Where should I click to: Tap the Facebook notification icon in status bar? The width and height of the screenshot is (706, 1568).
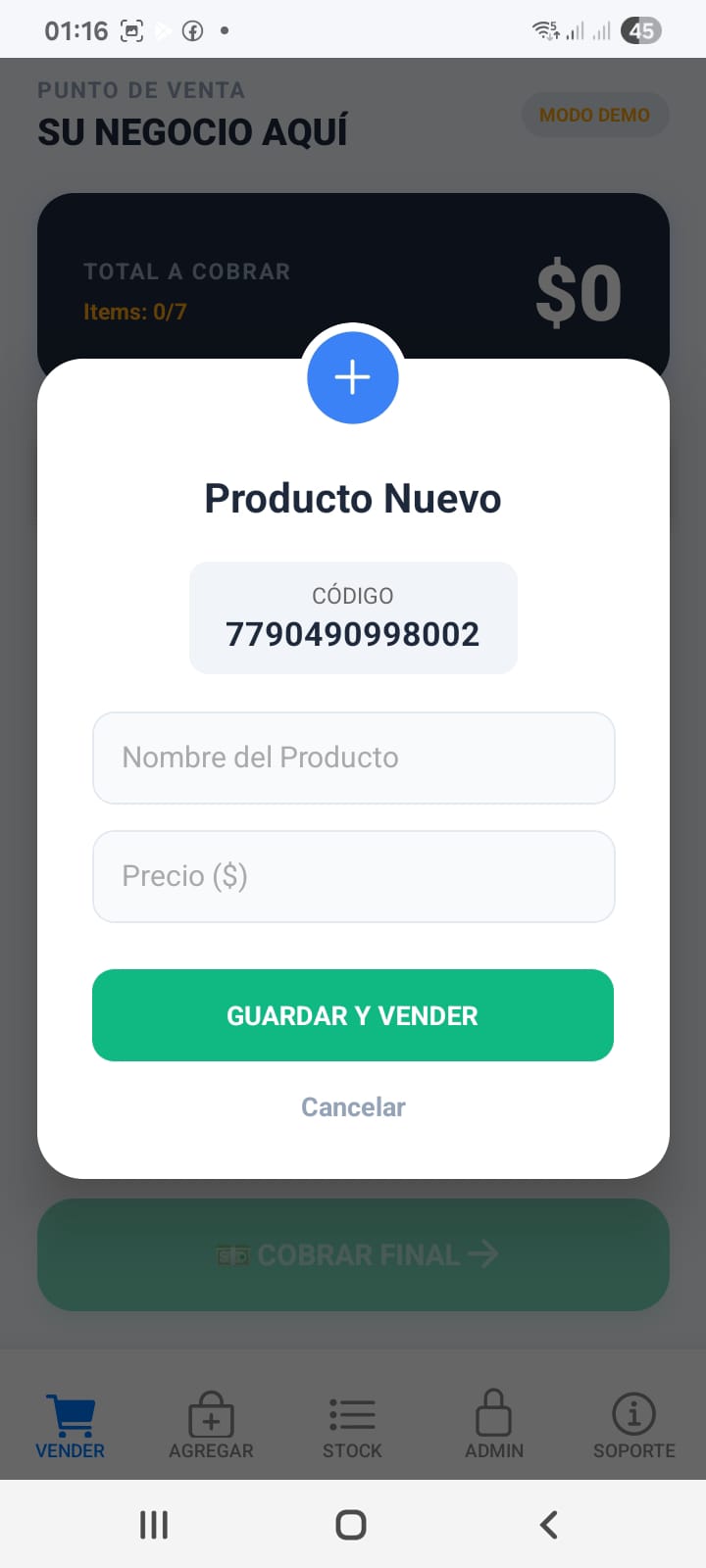193,30
